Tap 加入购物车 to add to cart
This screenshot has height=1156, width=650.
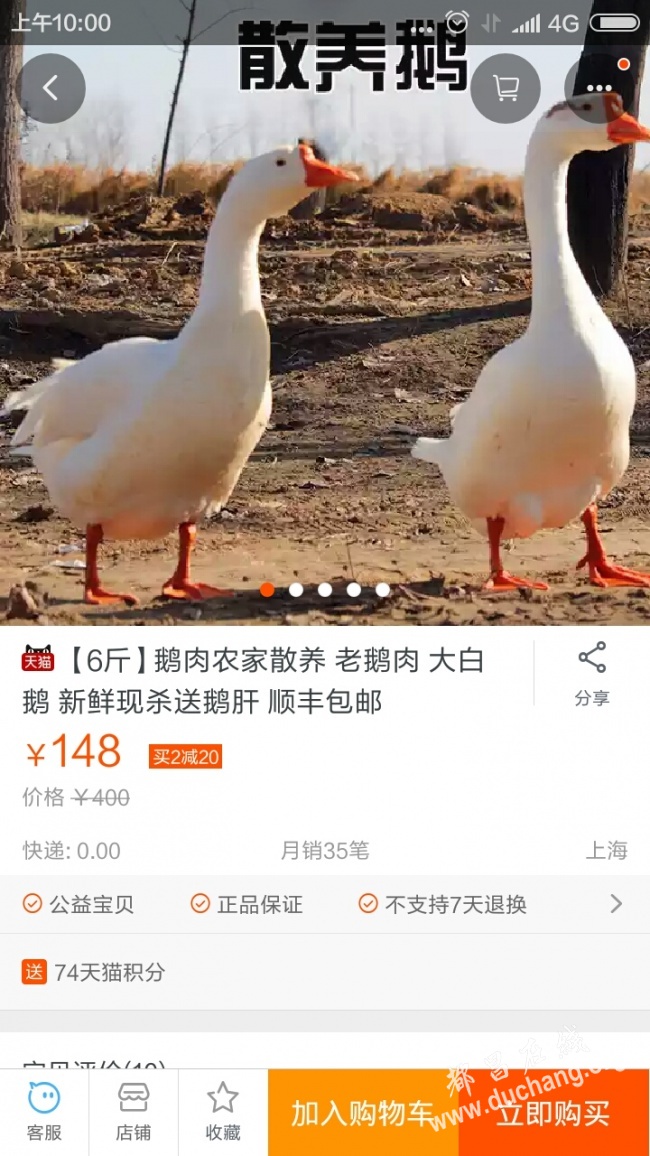point(363,1113)
